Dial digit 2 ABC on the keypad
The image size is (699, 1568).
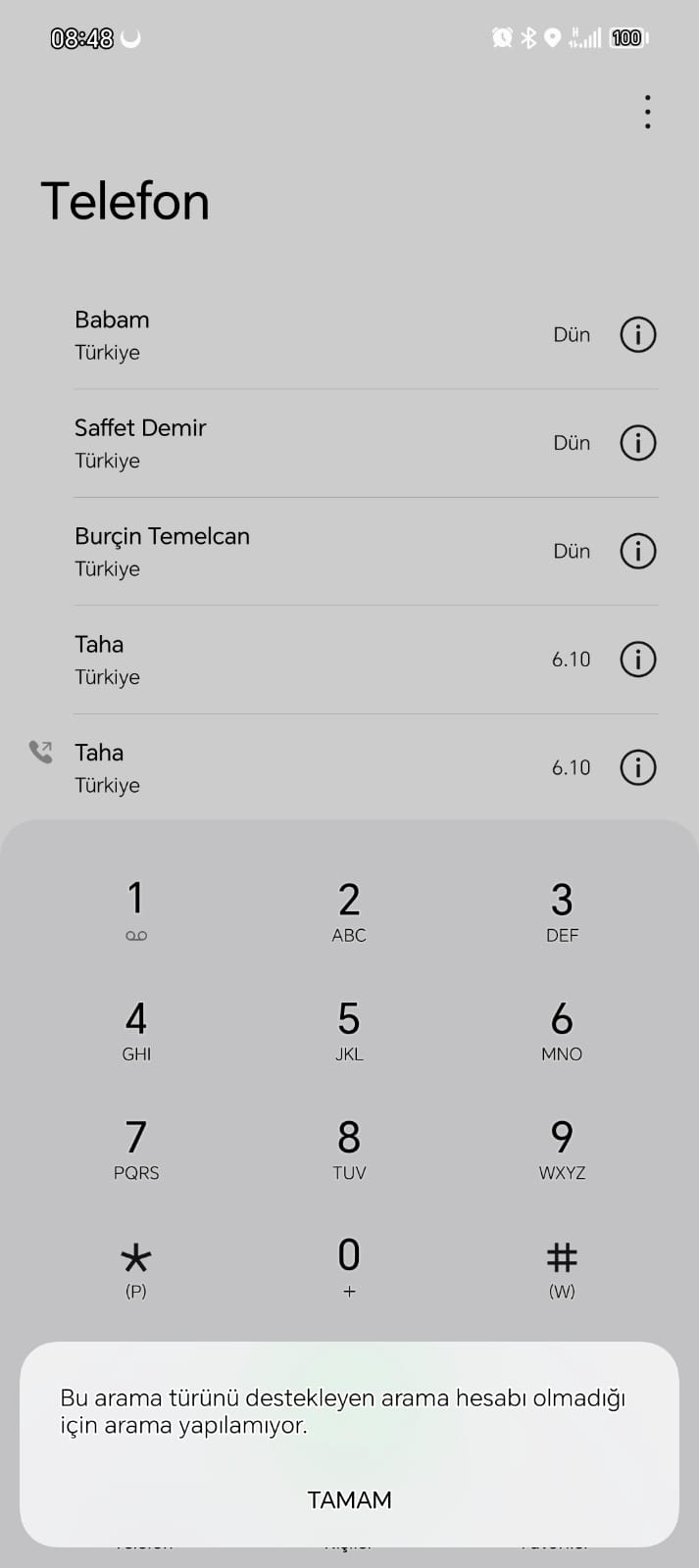[x=349, y=911]
